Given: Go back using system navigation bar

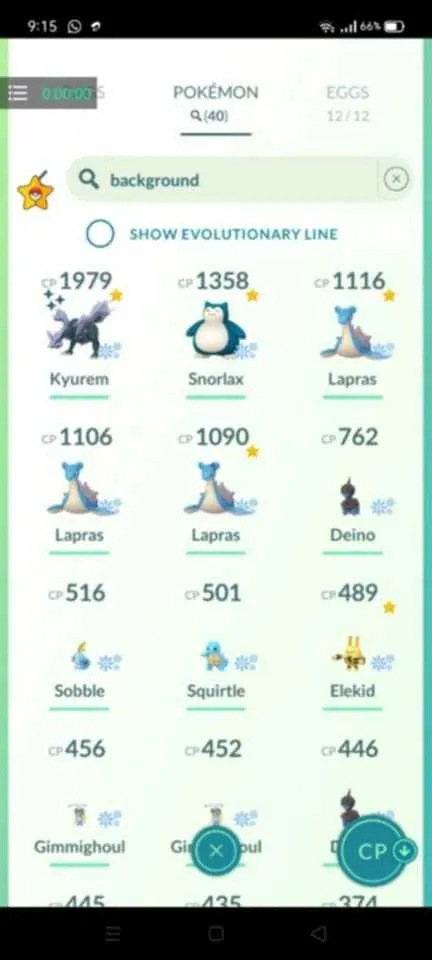Looking at the screenshot, I should [x=318, y=933].
